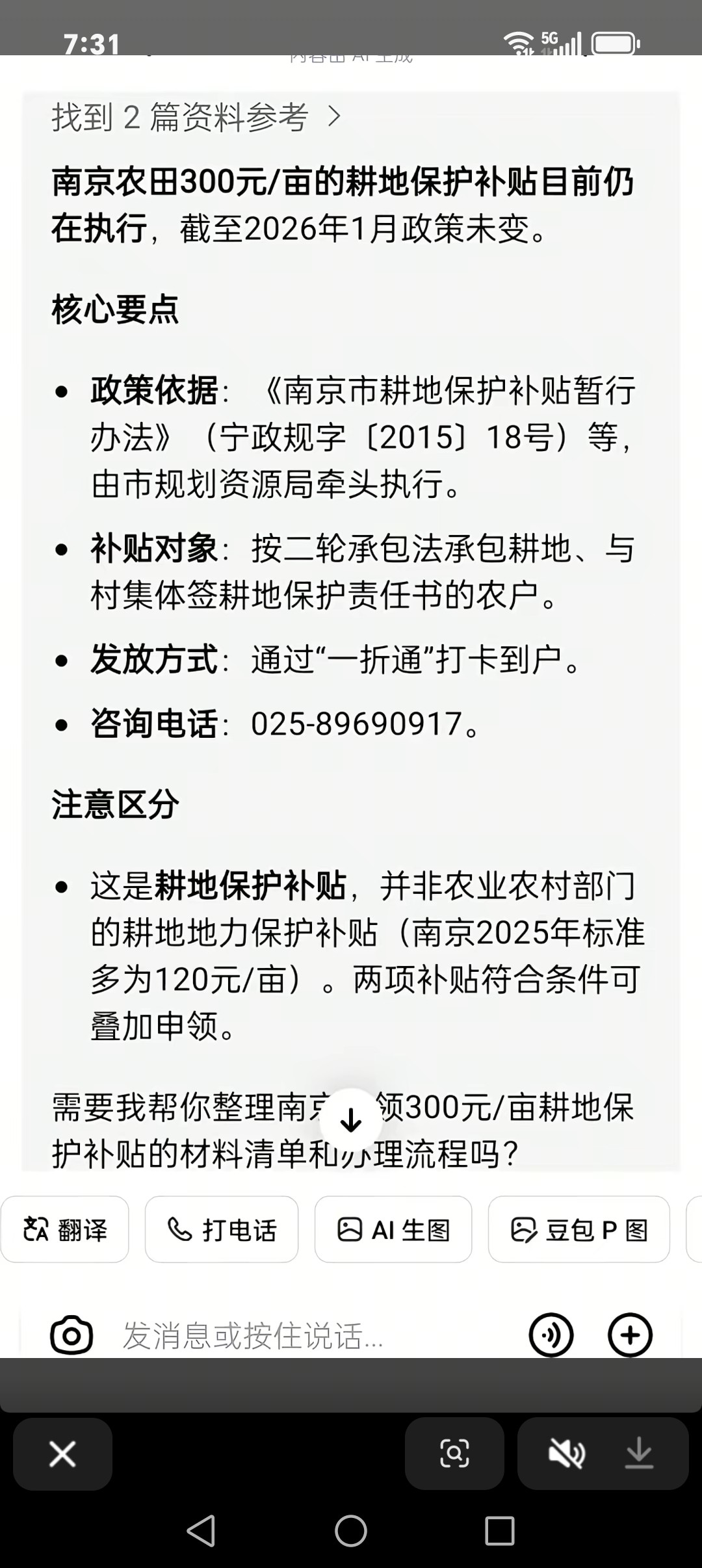This screenshot has height=1568, width=702.
Task: Start a call with 打电话 chip
Action: [x=222, y=1229]
